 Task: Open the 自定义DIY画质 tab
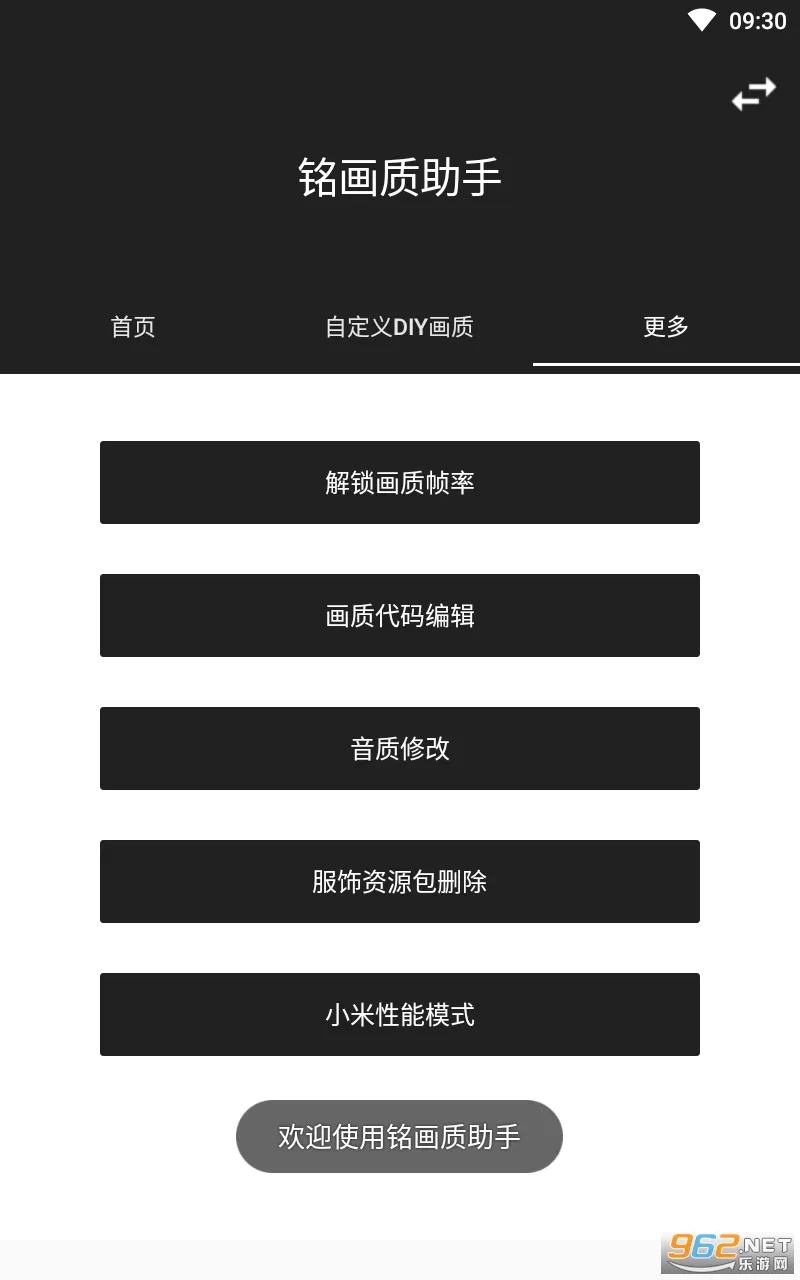pos(399,327)
